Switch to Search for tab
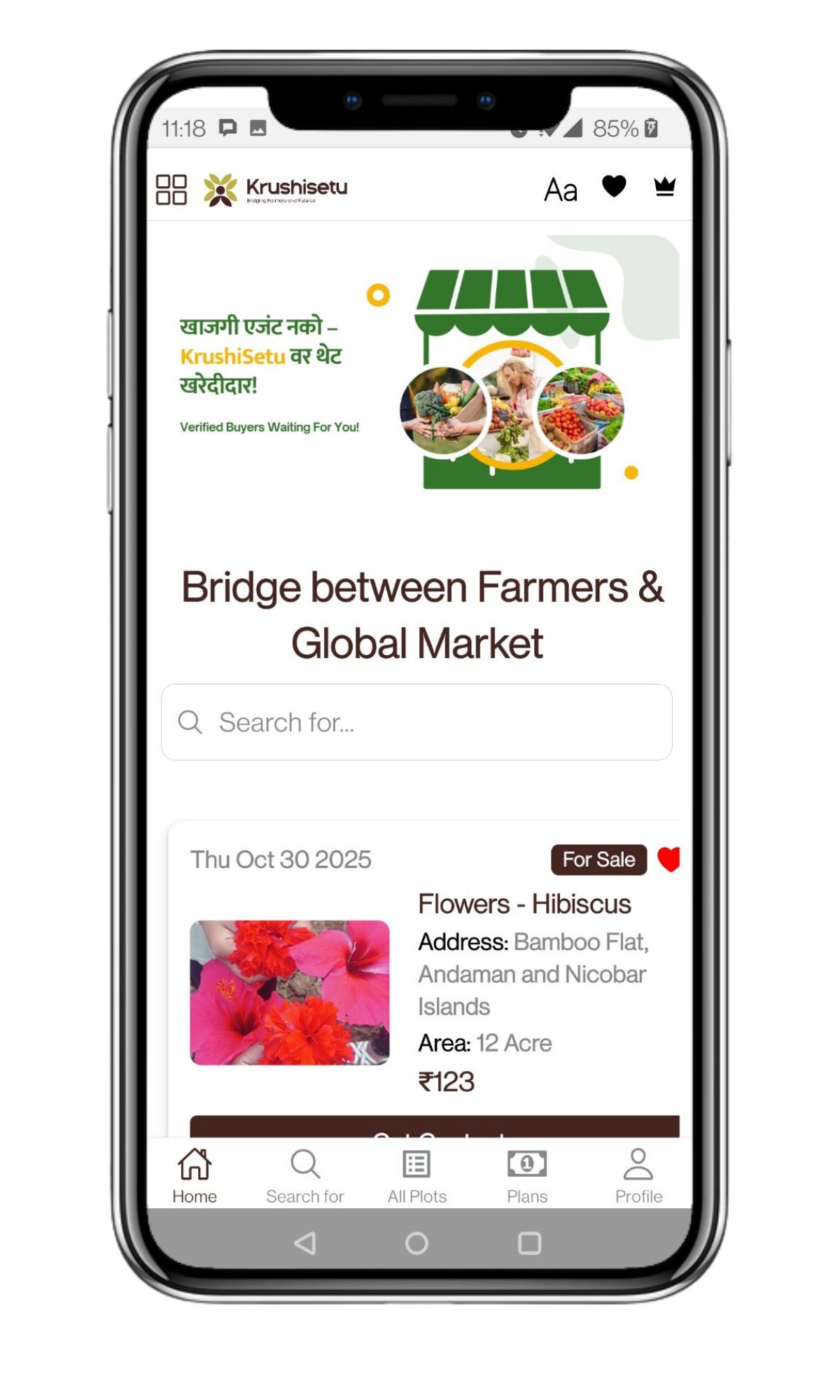The height and width of the screenshot is (1400, 840). click(x=305, y=1176)
